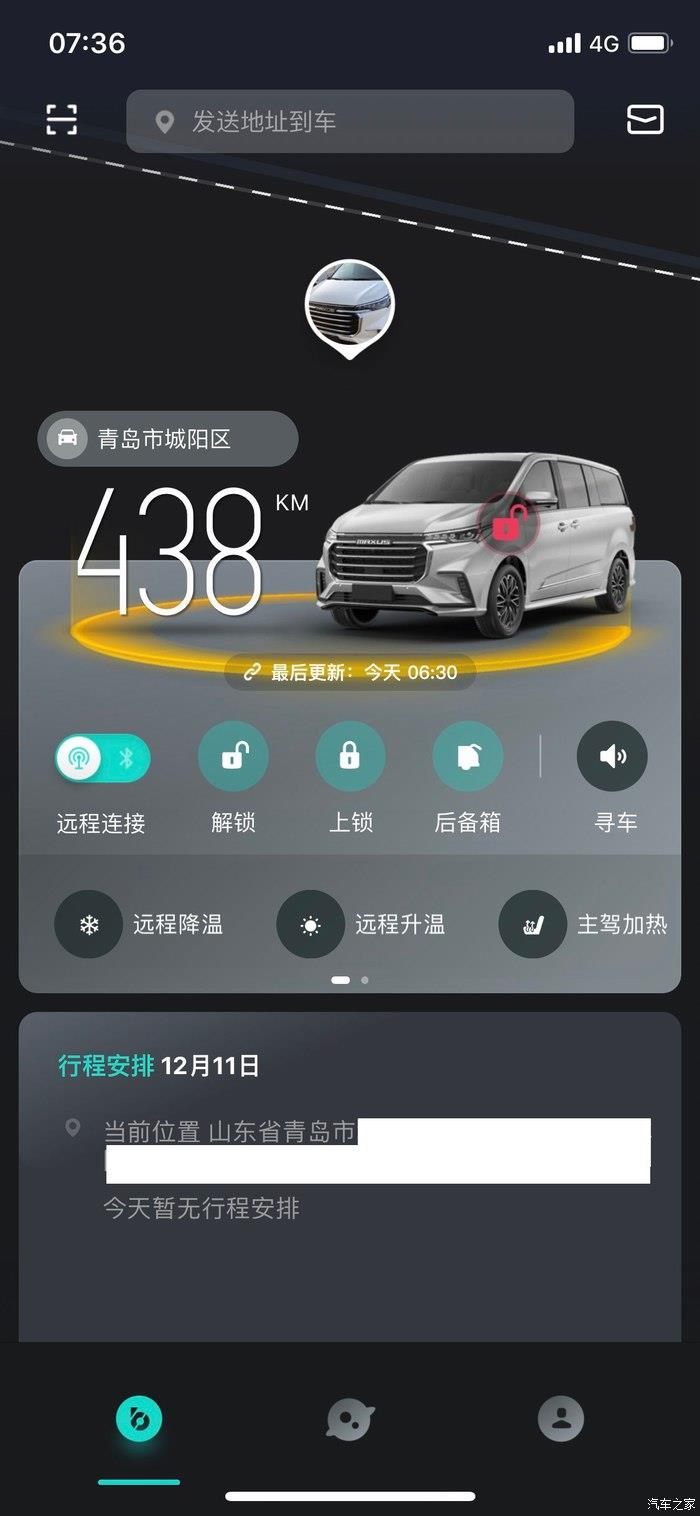This screenshot has height=1516, width=700.
Task: Switch to the discover planet tab
Action: [350, 1419]
